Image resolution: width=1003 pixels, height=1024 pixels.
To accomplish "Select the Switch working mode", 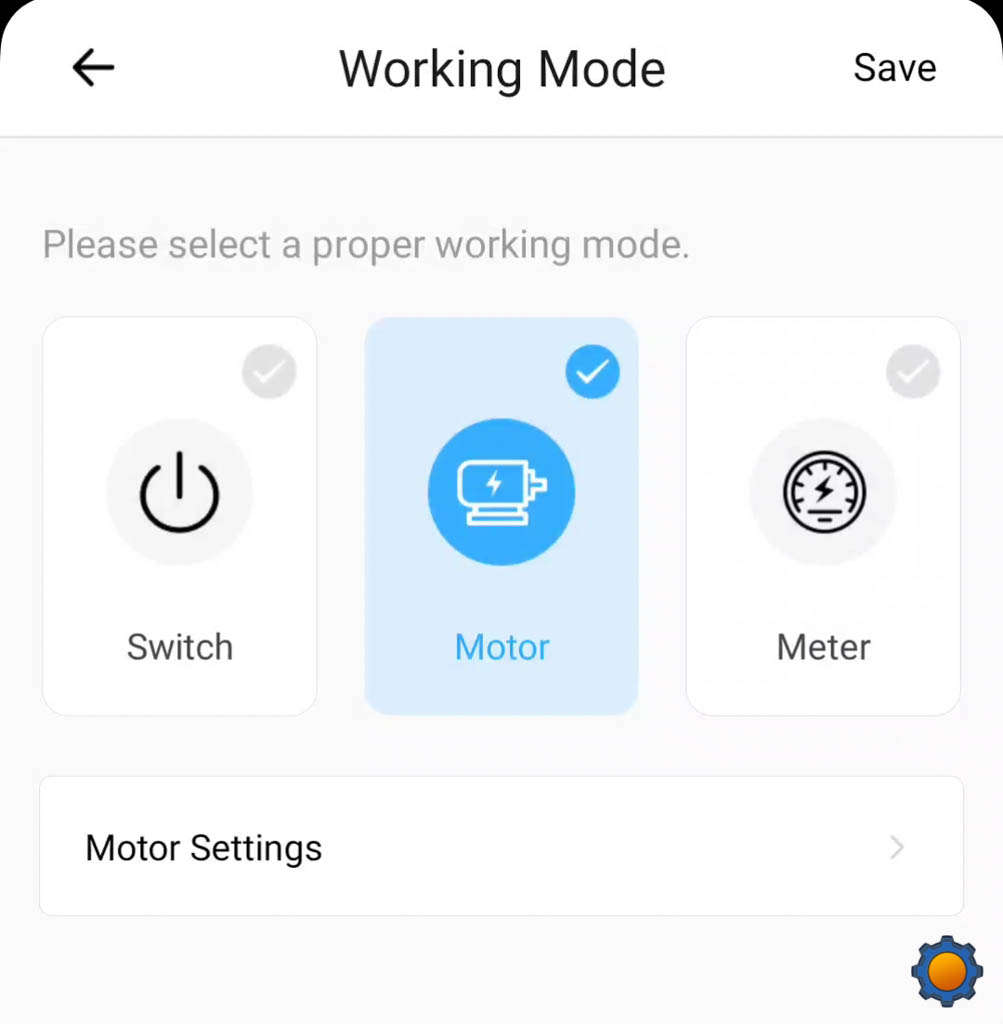I will tap(180, 516).
